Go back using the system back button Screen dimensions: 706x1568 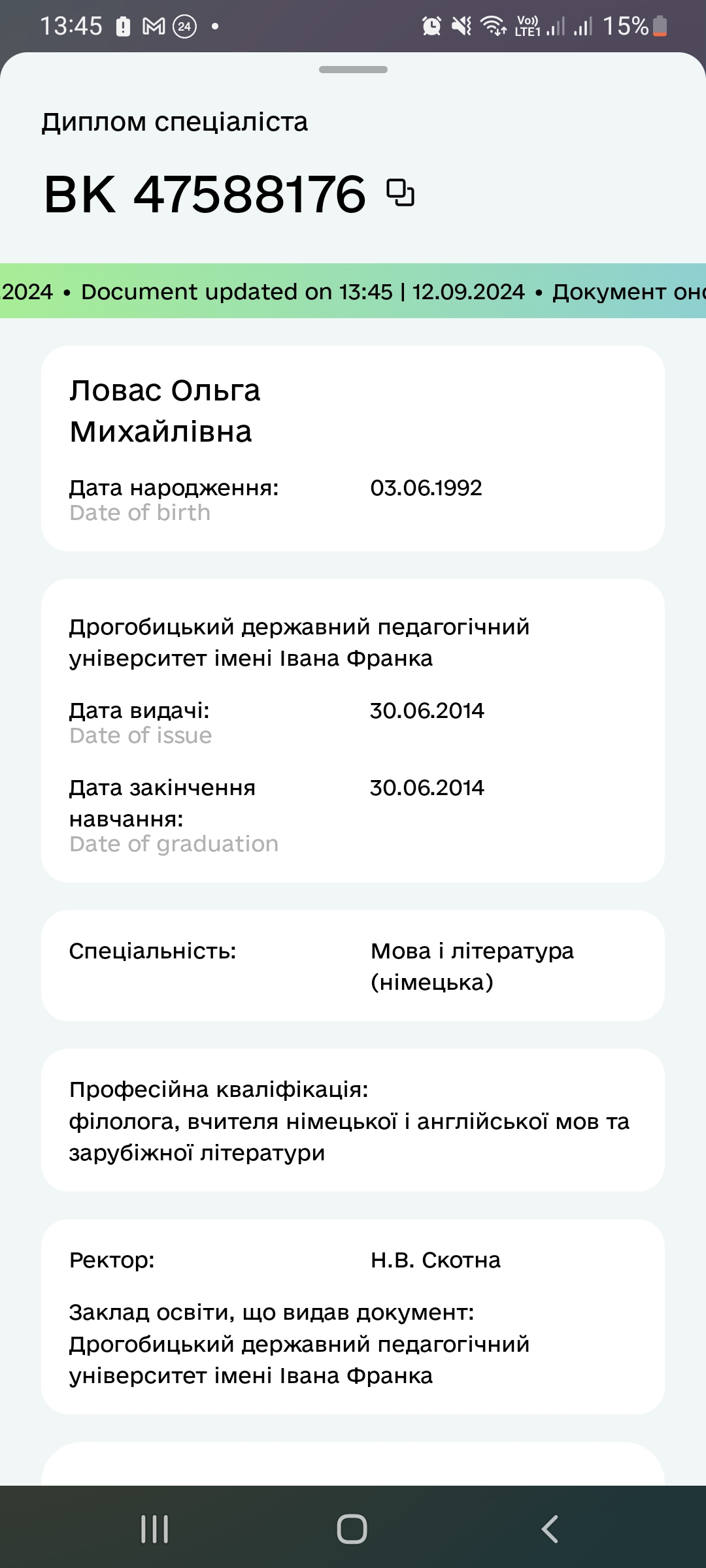point(550,1529)
